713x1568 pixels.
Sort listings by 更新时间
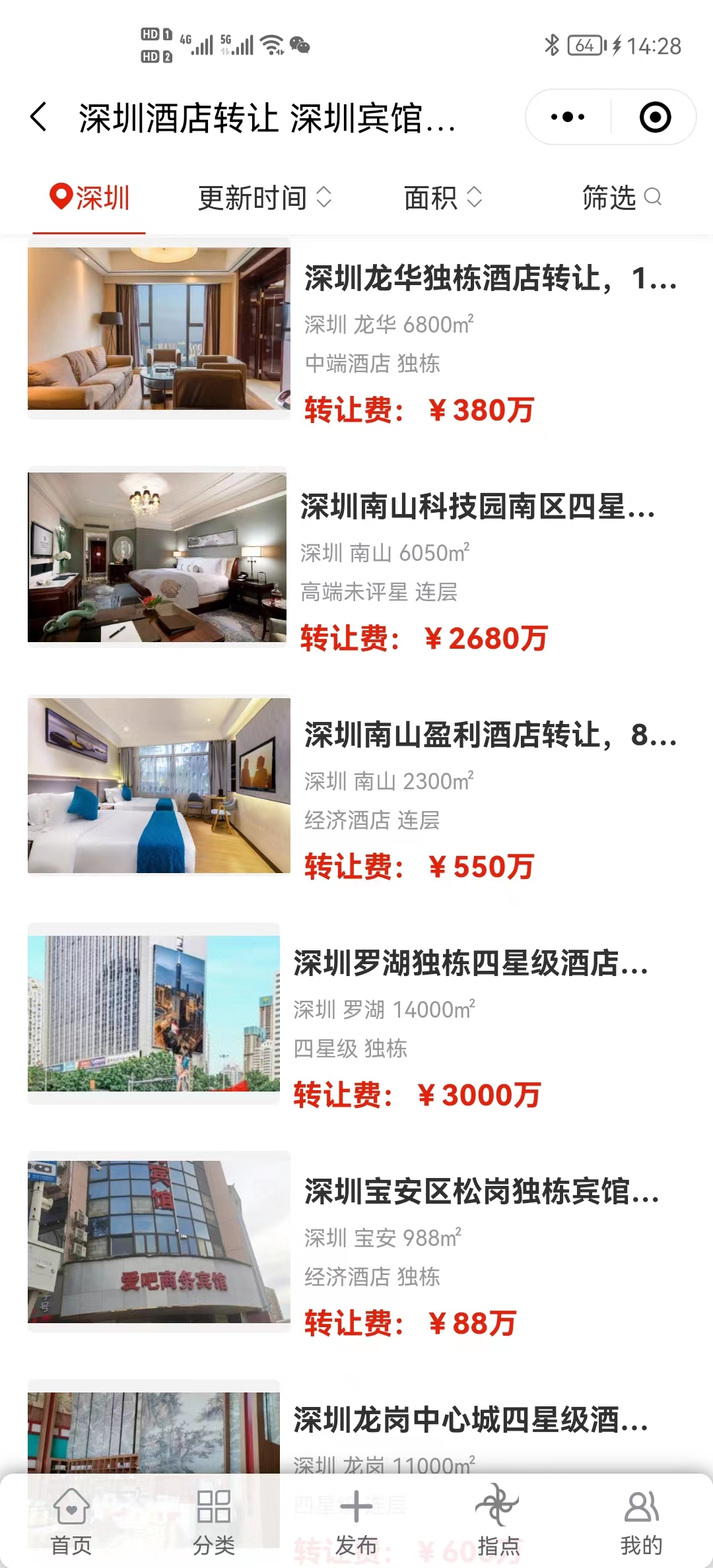click(264, 198)
